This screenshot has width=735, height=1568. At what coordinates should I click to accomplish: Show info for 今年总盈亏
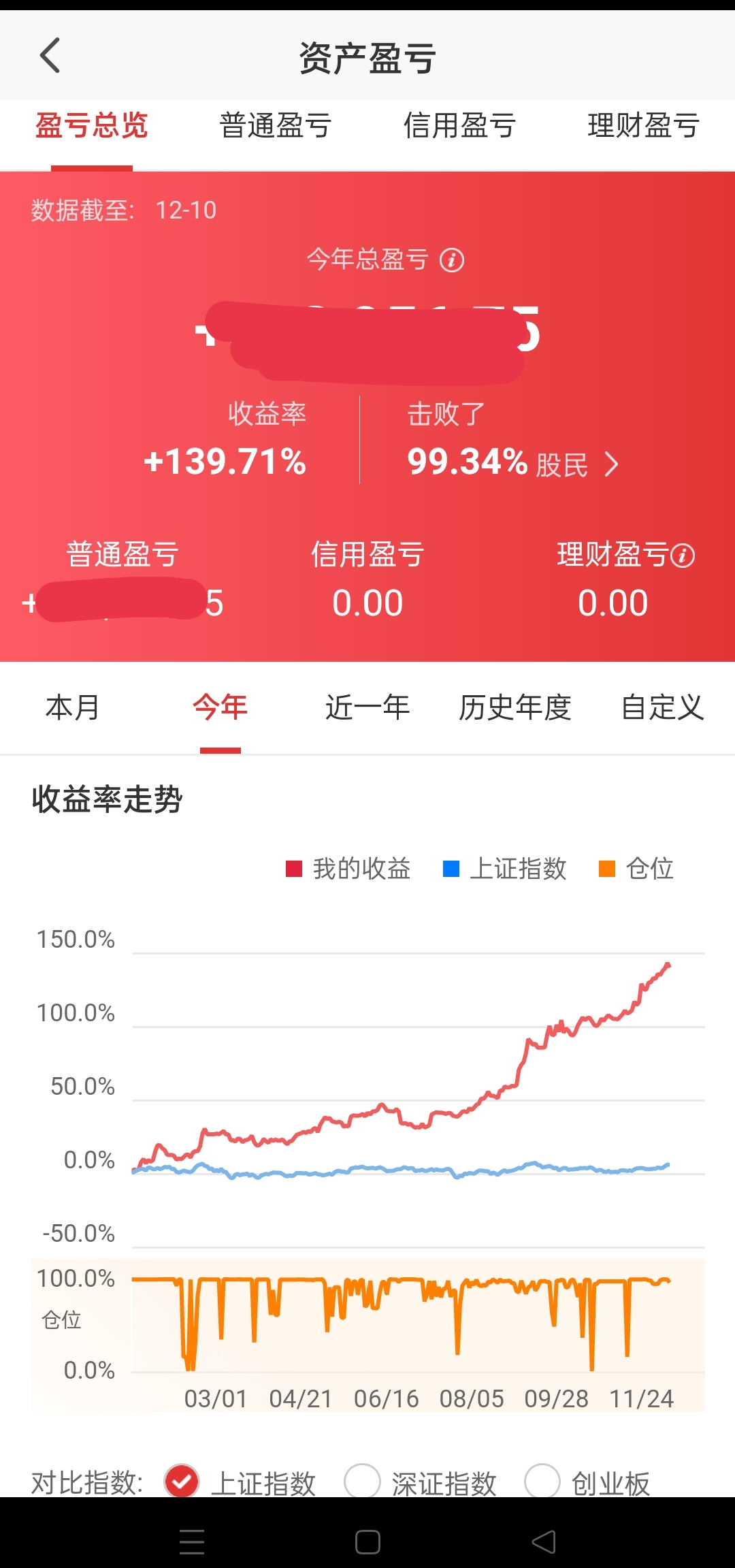452,260
